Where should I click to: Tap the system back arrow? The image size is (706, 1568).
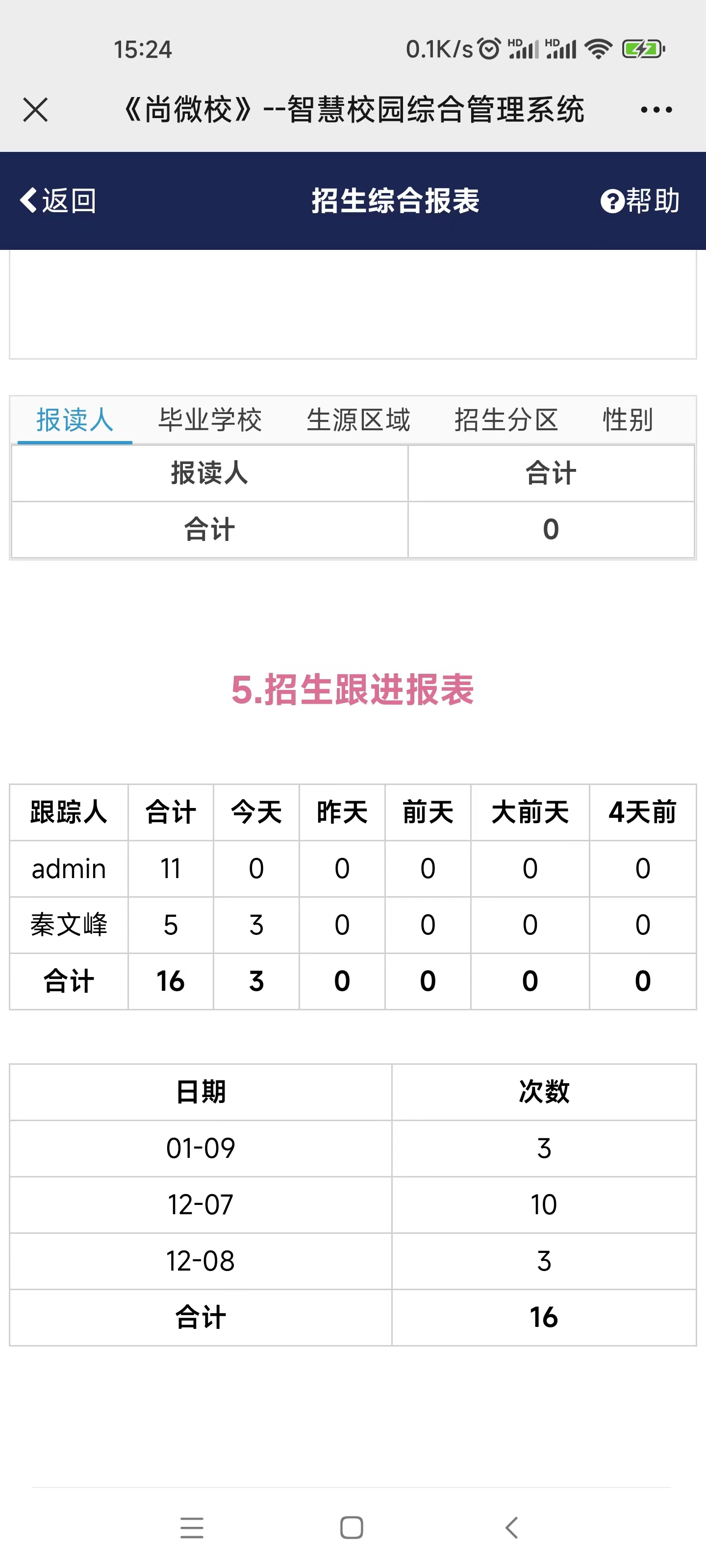512,1527
